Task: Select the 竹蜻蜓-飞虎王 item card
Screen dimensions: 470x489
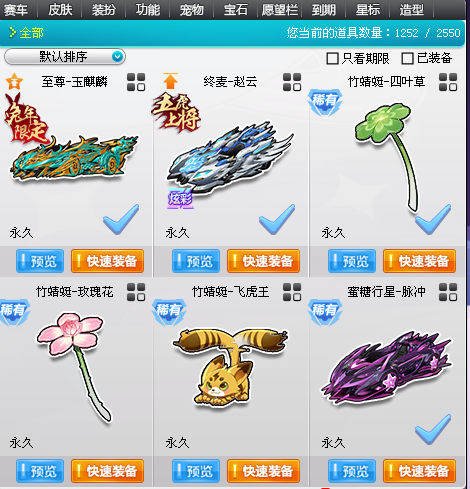Action: click(x=231, y=382)
